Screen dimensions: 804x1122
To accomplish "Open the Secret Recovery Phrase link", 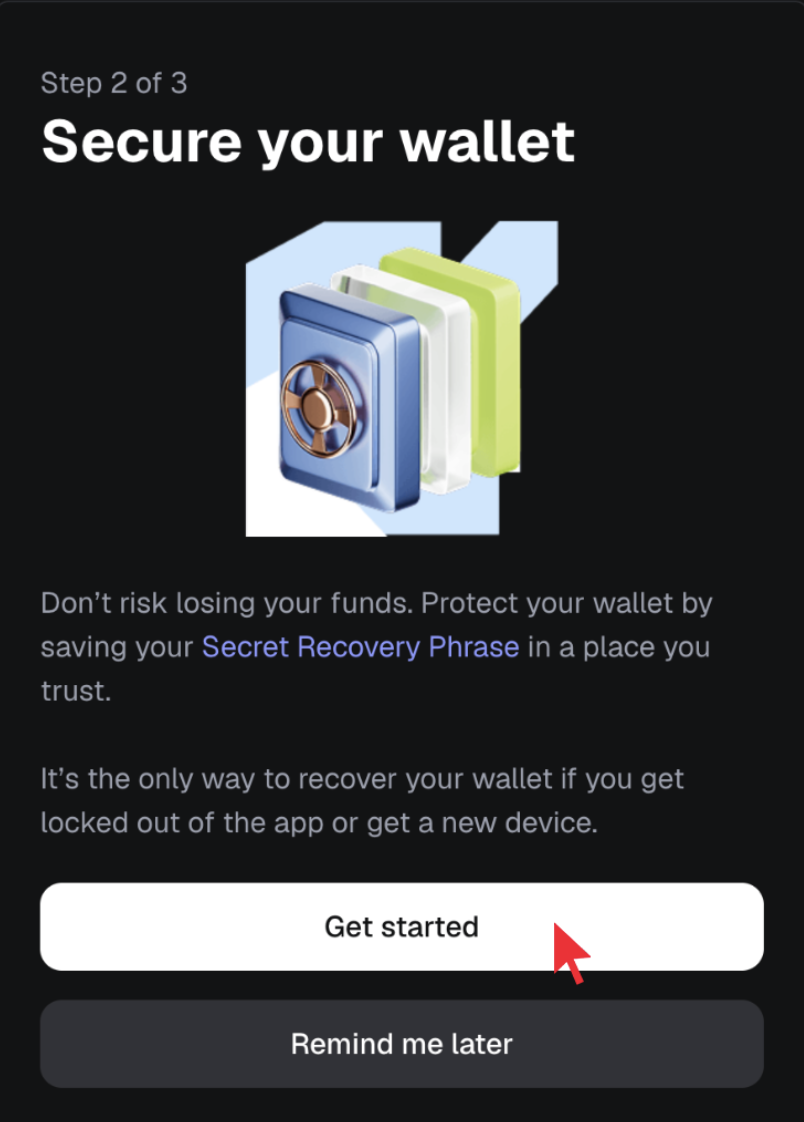I will (360, 647).
